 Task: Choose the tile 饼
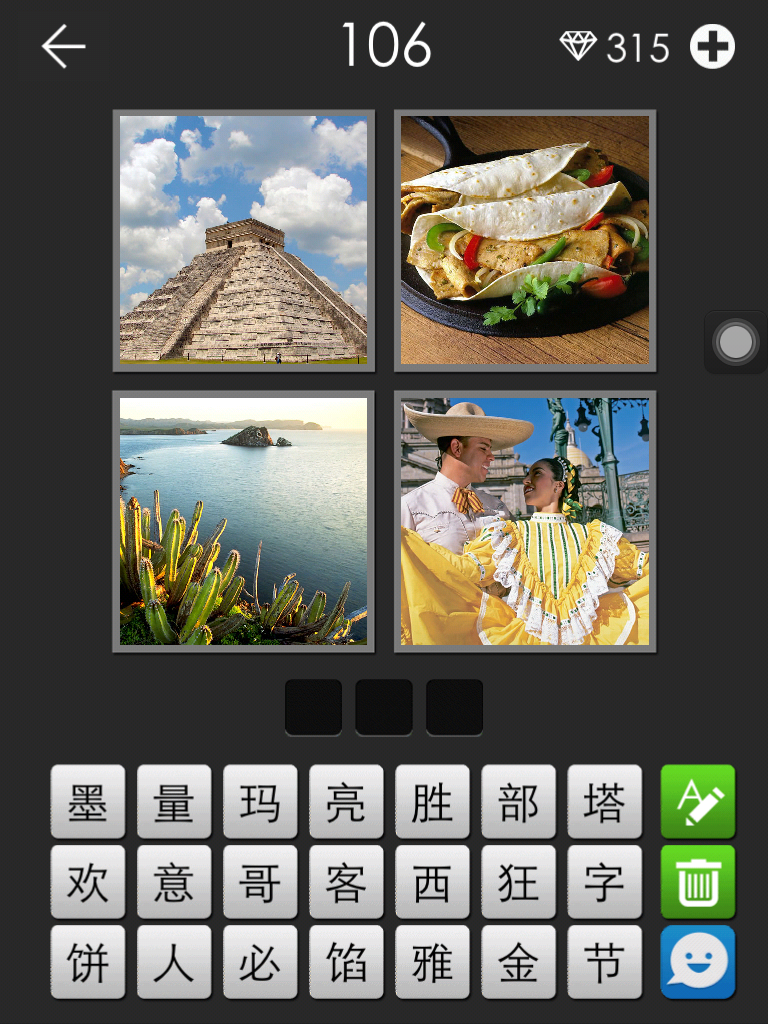(88, 962)
